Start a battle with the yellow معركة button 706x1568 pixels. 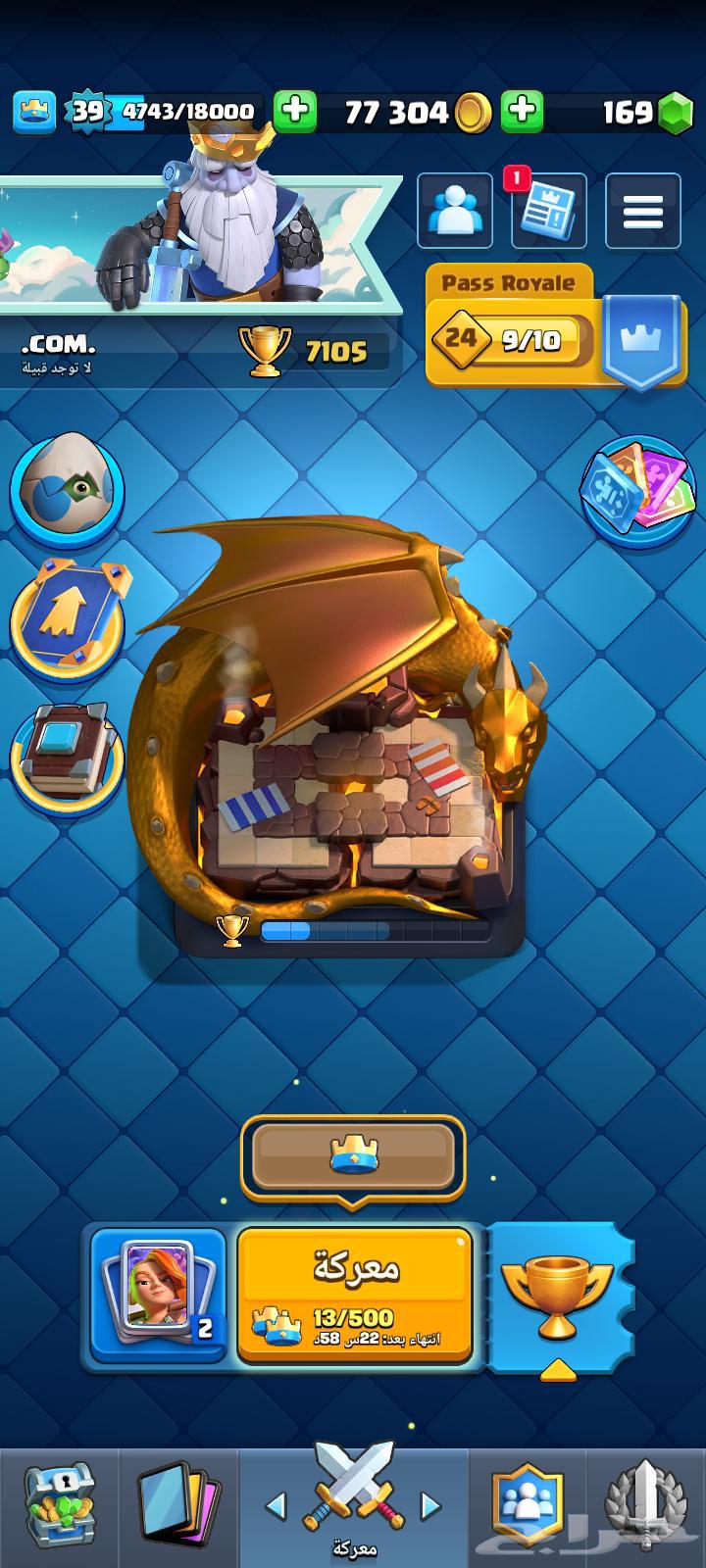(355, 1294)
